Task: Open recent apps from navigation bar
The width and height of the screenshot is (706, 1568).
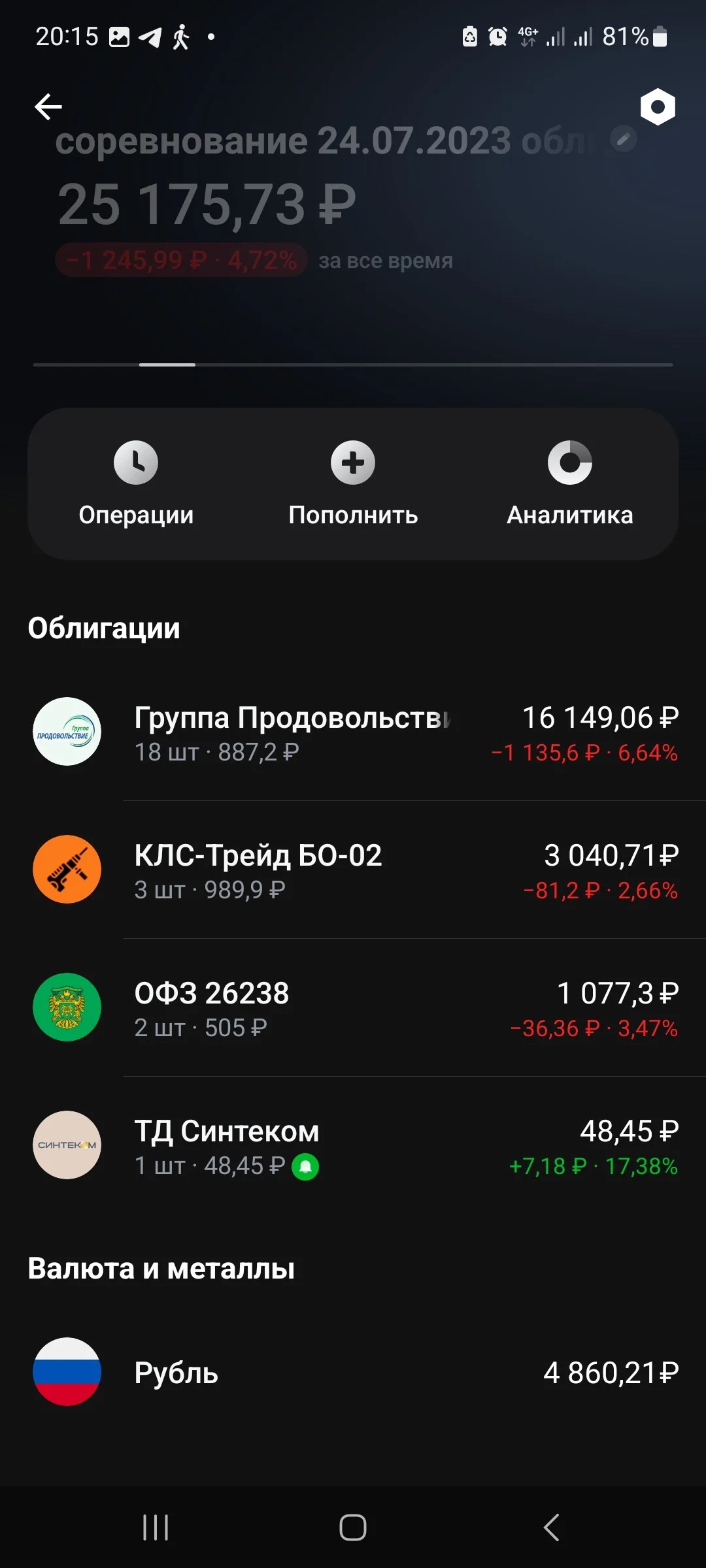Action: coord(156,1527)
